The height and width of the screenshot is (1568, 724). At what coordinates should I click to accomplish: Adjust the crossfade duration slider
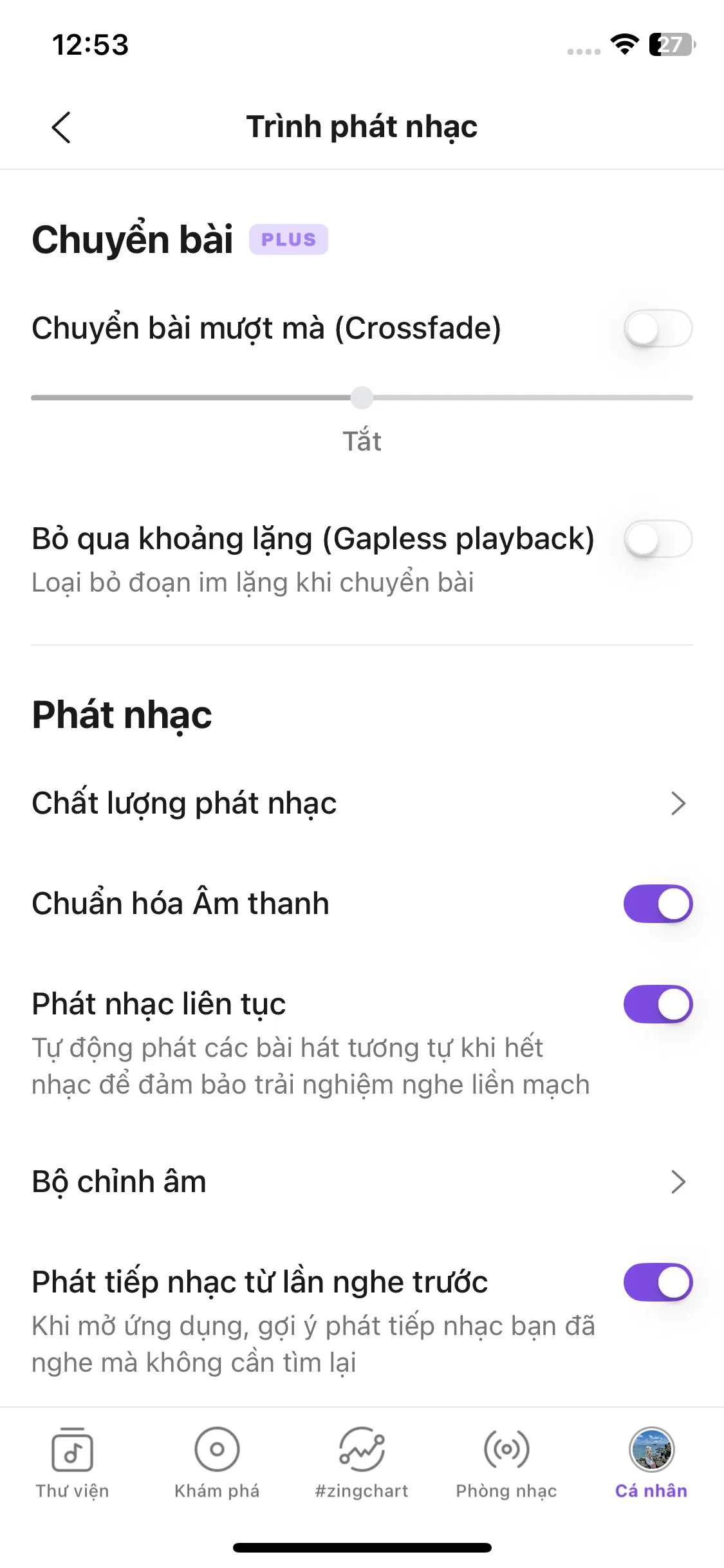click(x=362, y=398)
